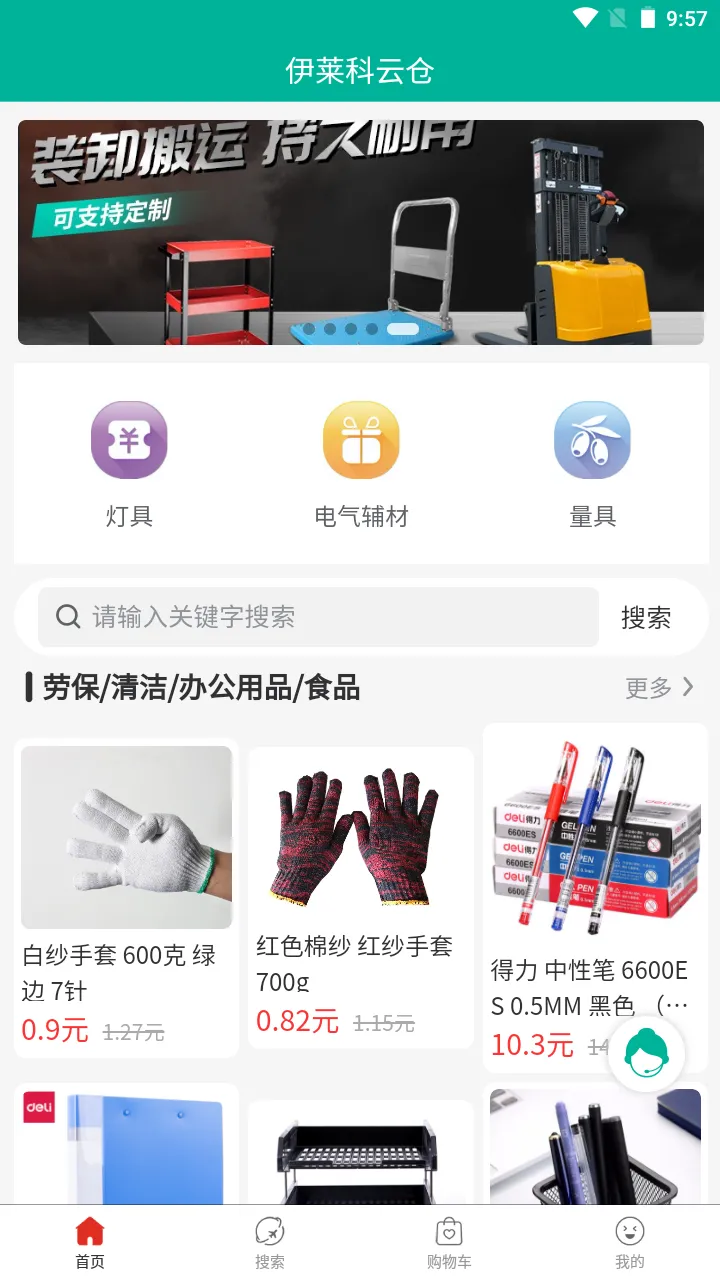
Task: Click the magnifying glass icon in search bar
Action: point(67,617)
